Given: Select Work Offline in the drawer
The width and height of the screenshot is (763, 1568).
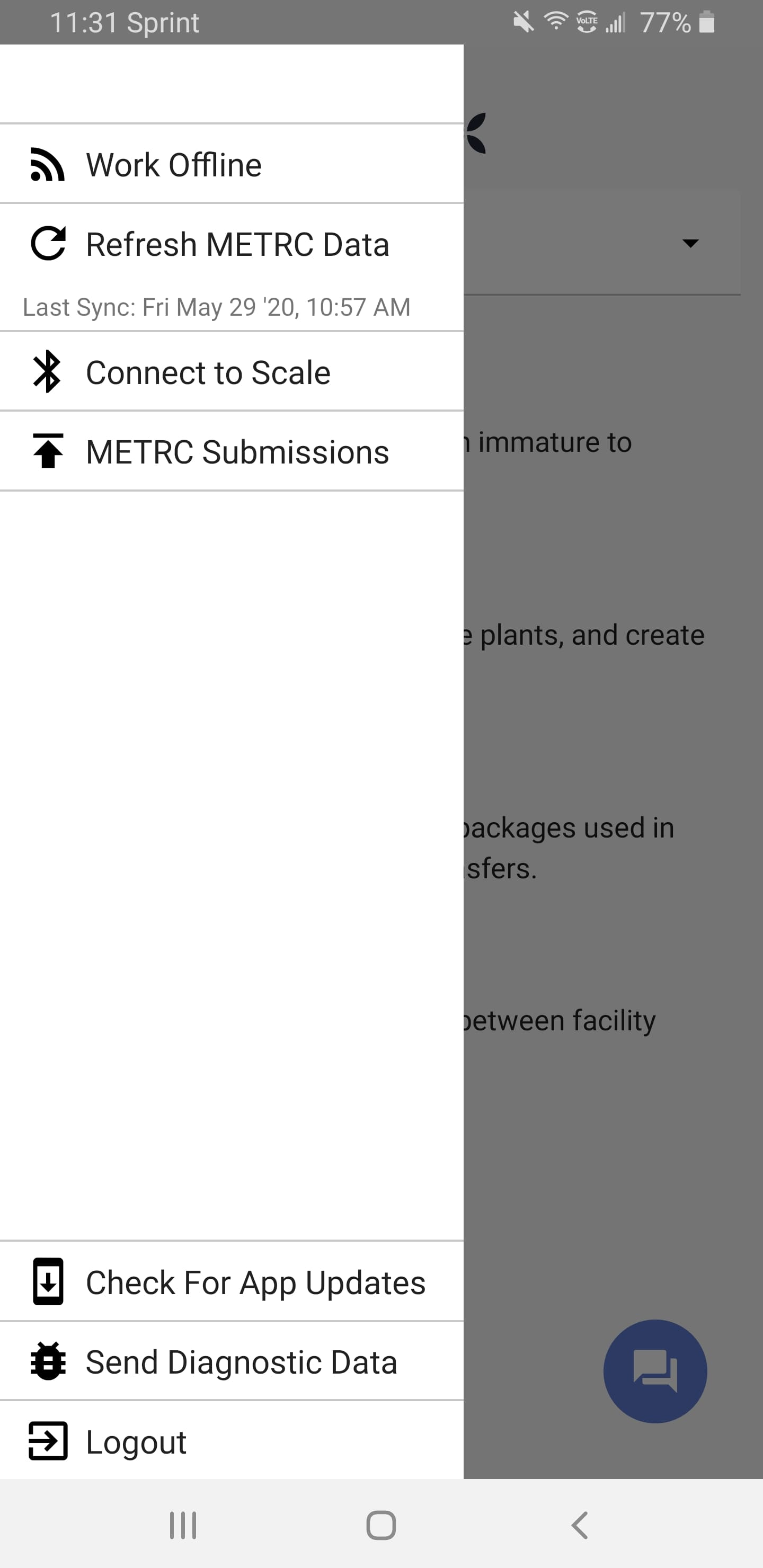Looking at the screenshot, I should click(x=232, y=164).
